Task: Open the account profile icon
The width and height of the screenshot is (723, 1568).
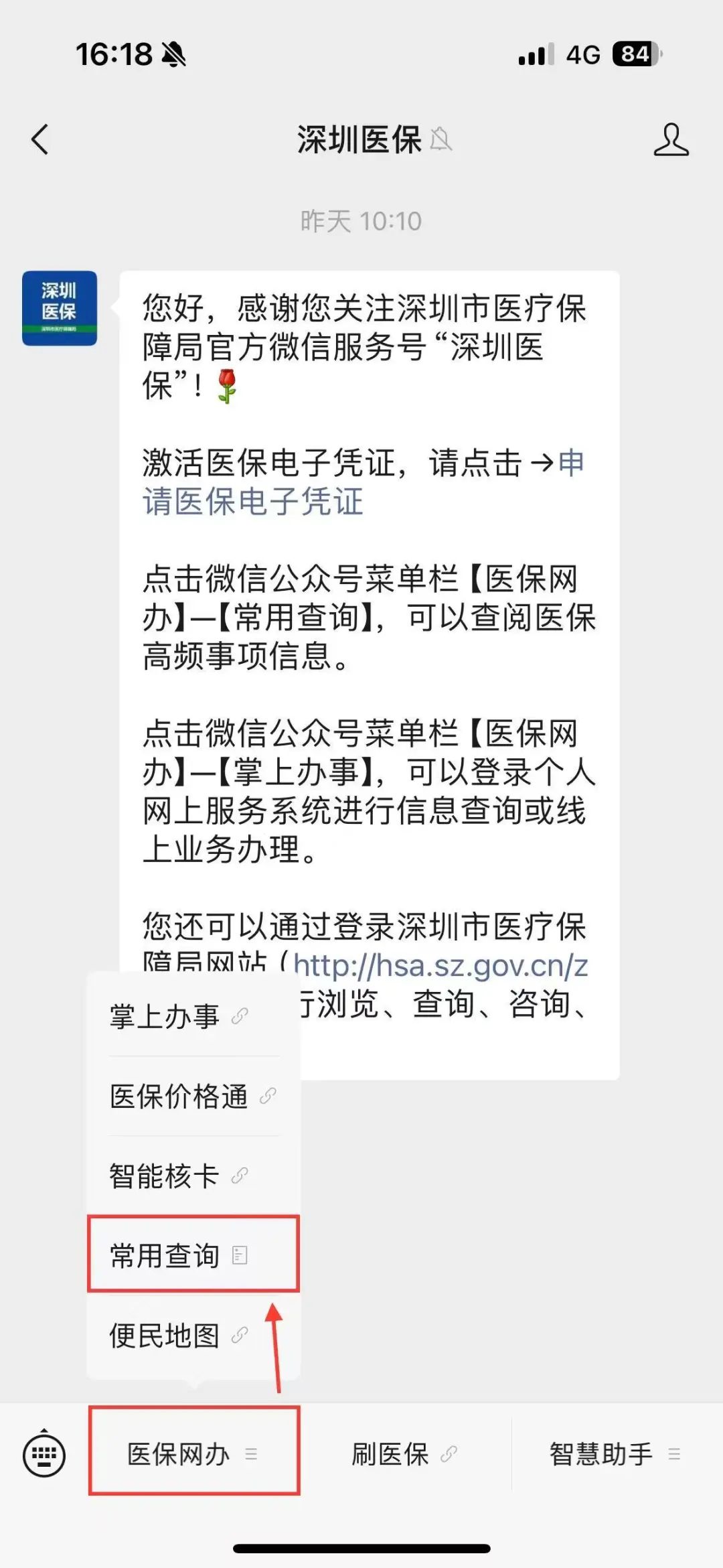Action: point(671,140)
